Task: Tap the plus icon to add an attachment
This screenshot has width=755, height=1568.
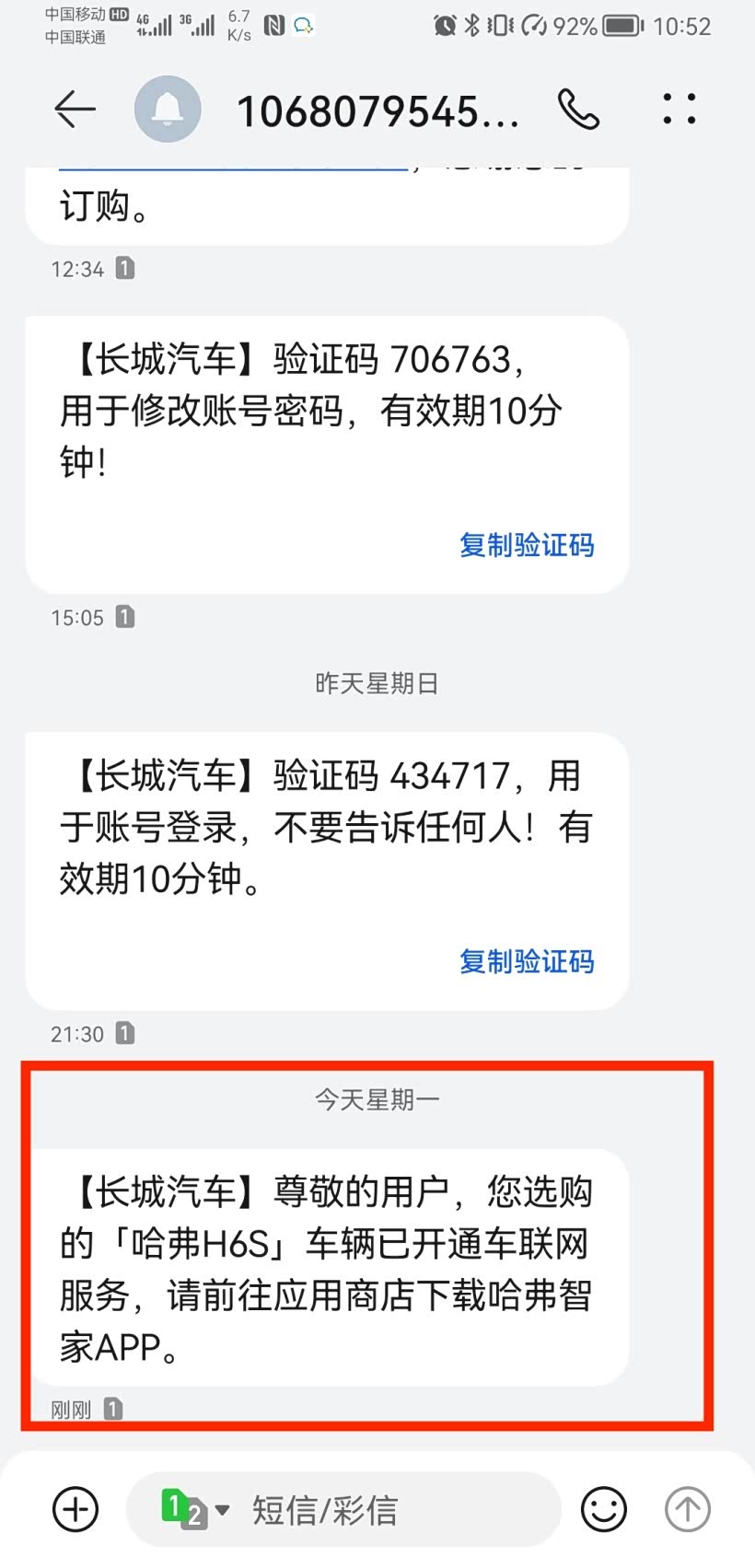Action: tap(74, 1509)
